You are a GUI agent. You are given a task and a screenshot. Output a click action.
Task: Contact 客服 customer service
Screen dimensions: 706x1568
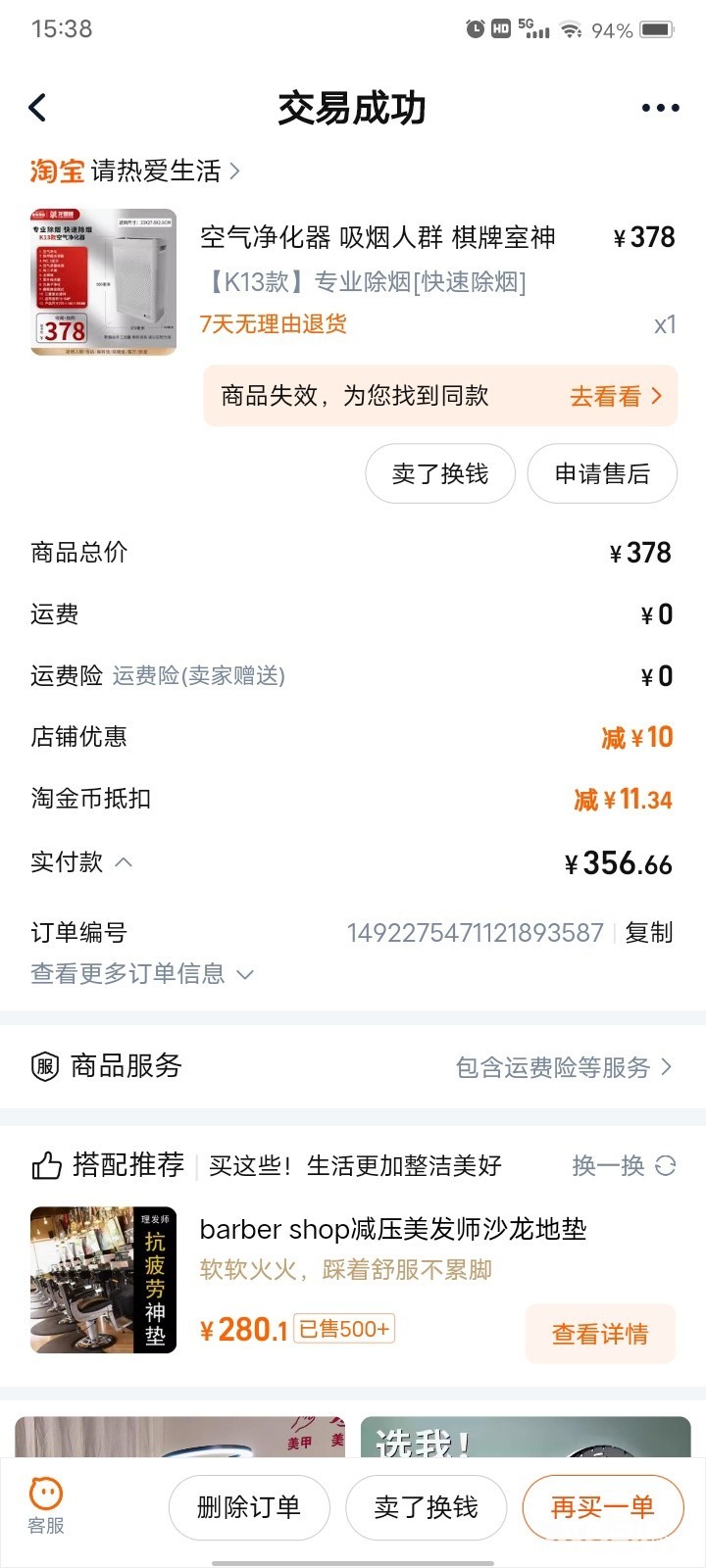click(46, 1506)
